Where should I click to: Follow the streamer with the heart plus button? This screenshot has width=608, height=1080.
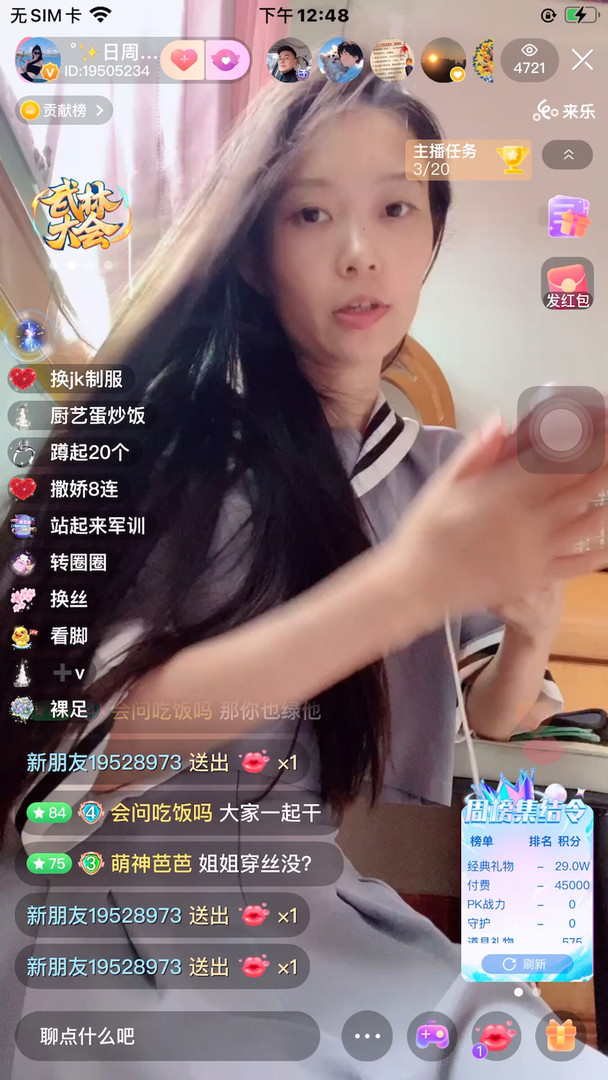[x=182, y=60]
